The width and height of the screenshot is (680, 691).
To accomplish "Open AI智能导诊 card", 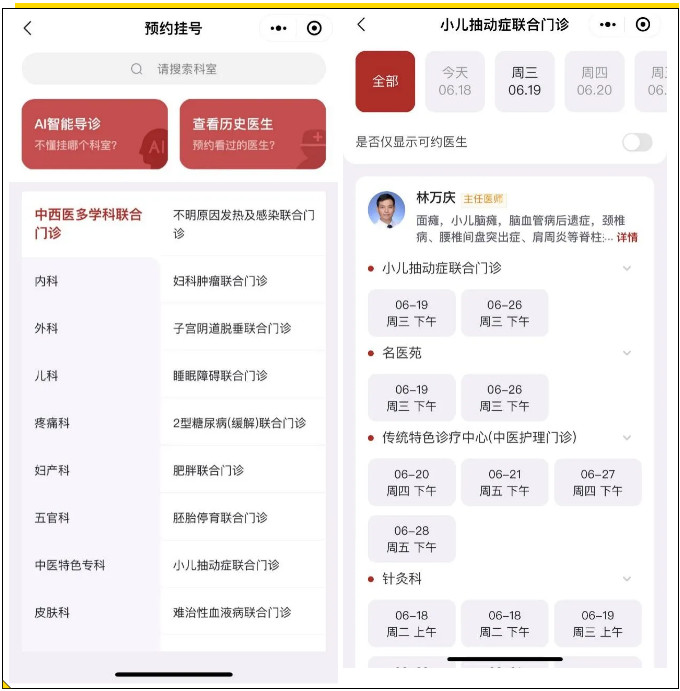I will (94, 134).
